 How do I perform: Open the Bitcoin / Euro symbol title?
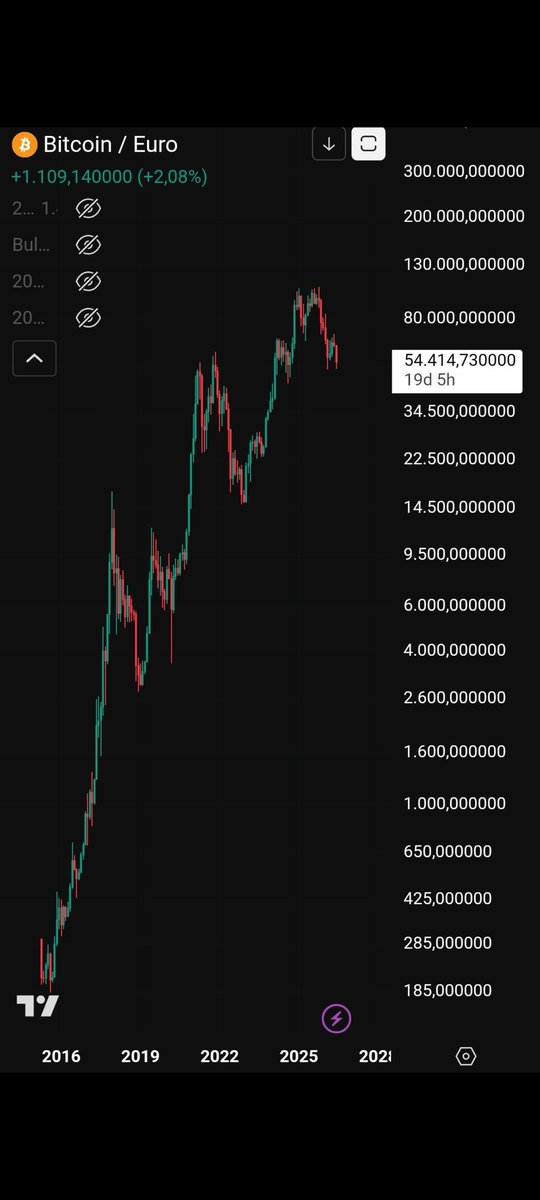110,144
